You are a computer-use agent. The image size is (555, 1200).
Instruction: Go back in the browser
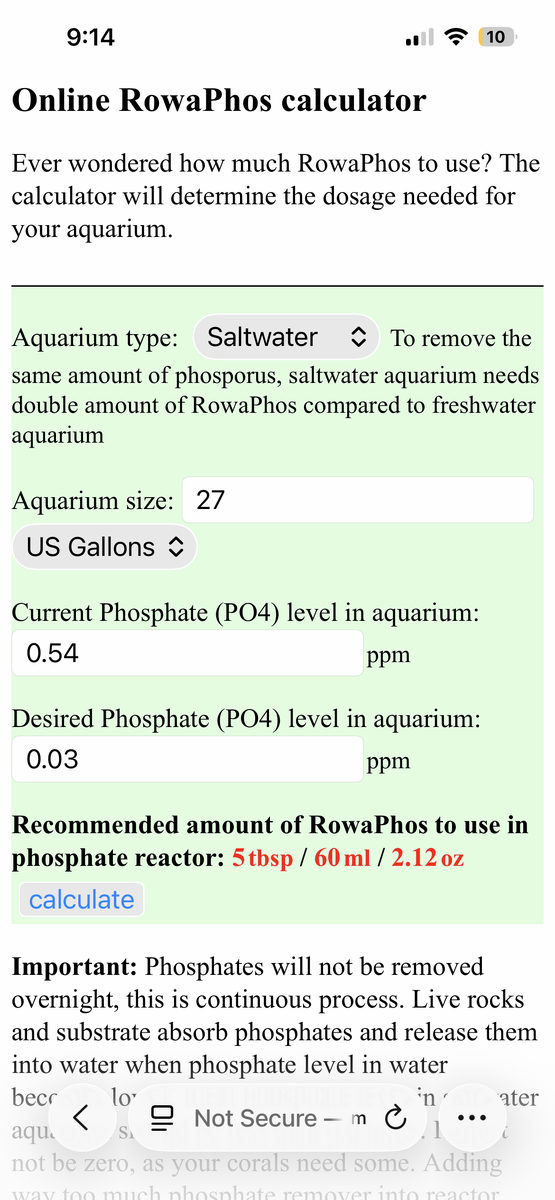pyautogui.click(x=82, y=1117)
